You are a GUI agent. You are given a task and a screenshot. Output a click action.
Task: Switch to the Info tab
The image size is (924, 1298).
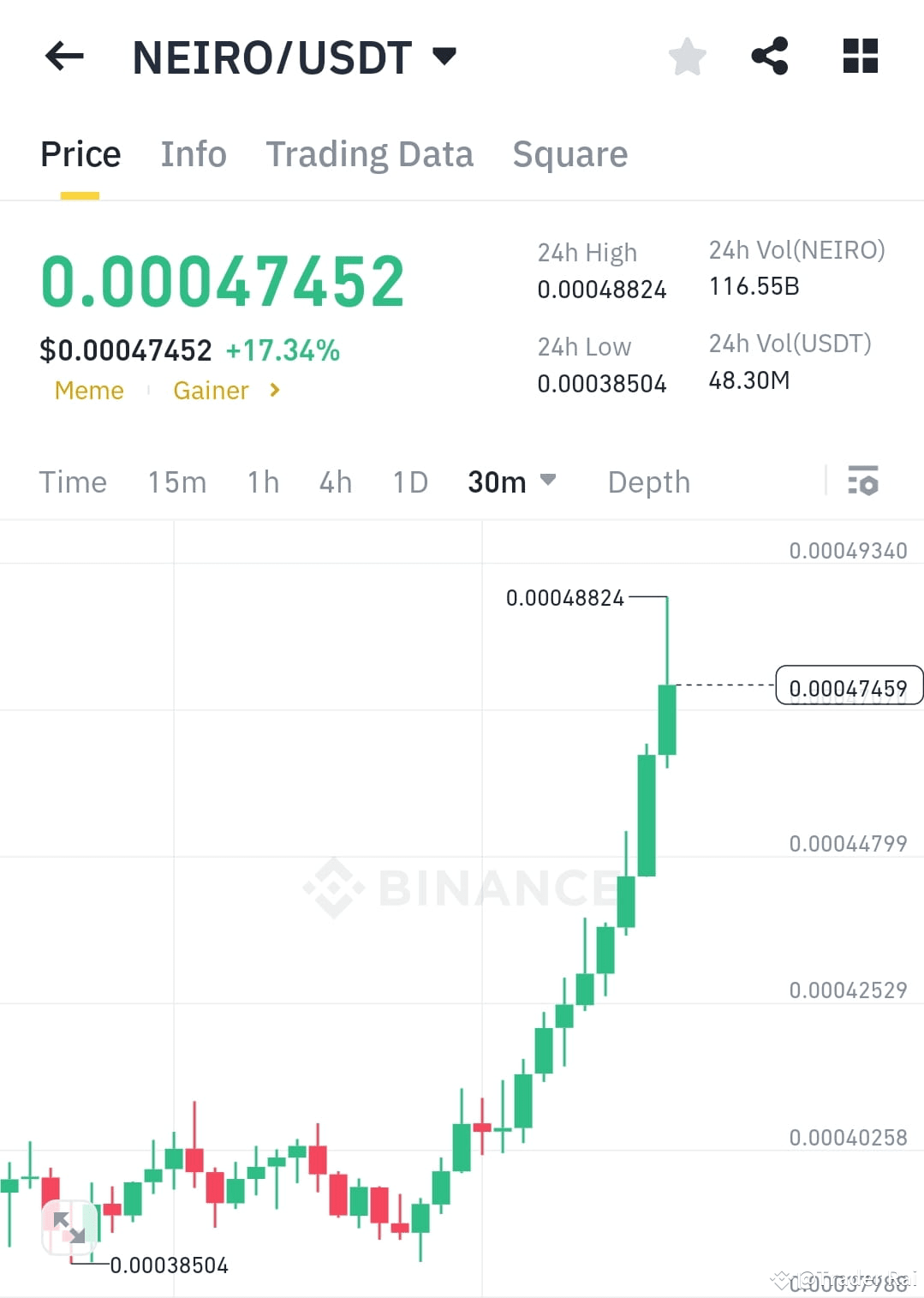[193, 154]
